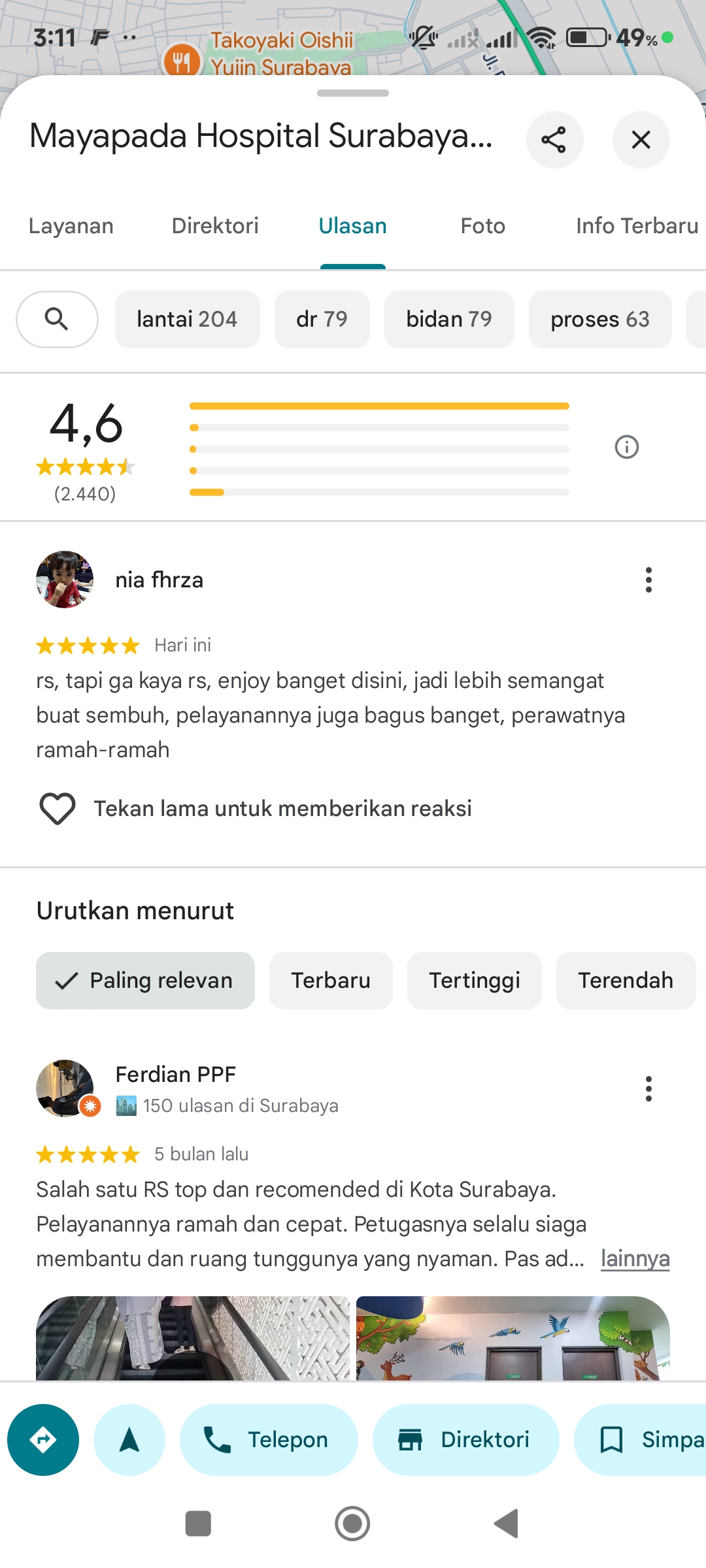Close the place details sheet

(x=641, y=140)
